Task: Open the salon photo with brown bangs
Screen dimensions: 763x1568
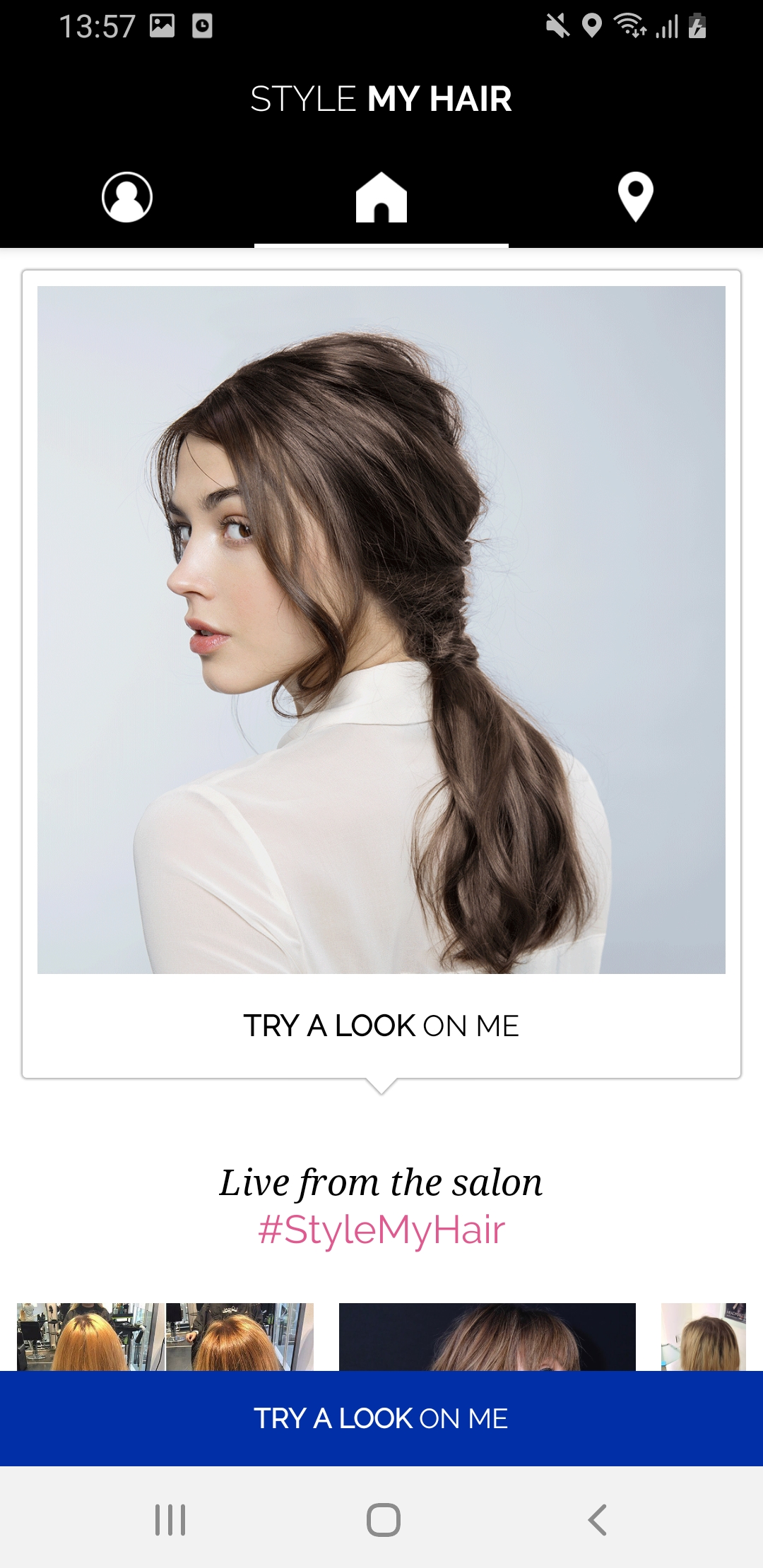Action: [x=487, y=1336]
